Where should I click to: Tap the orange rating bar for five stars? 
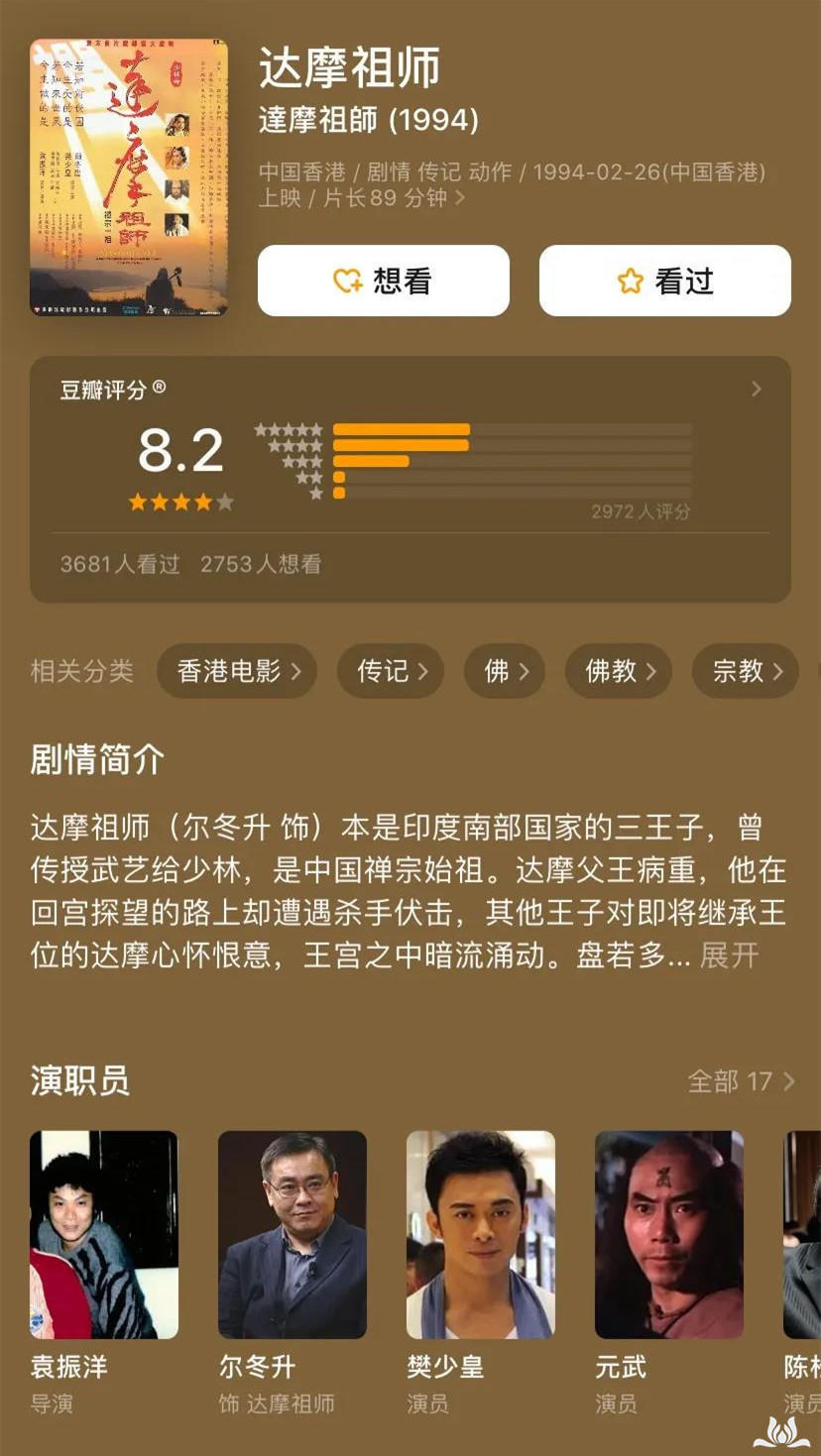(404, 430)
